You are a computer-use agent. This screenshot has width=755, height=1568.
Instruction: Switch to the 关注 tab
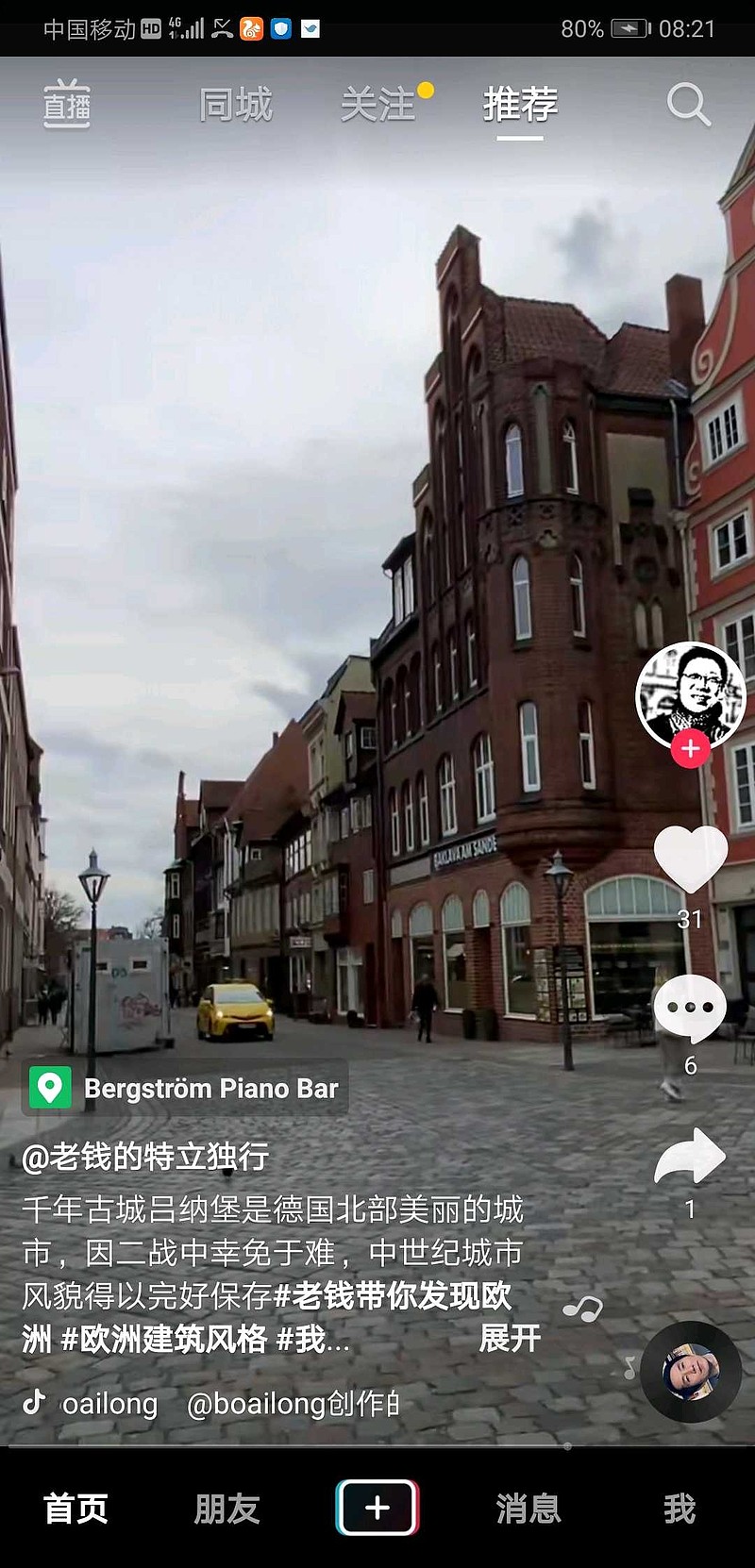tap(378, 105)
